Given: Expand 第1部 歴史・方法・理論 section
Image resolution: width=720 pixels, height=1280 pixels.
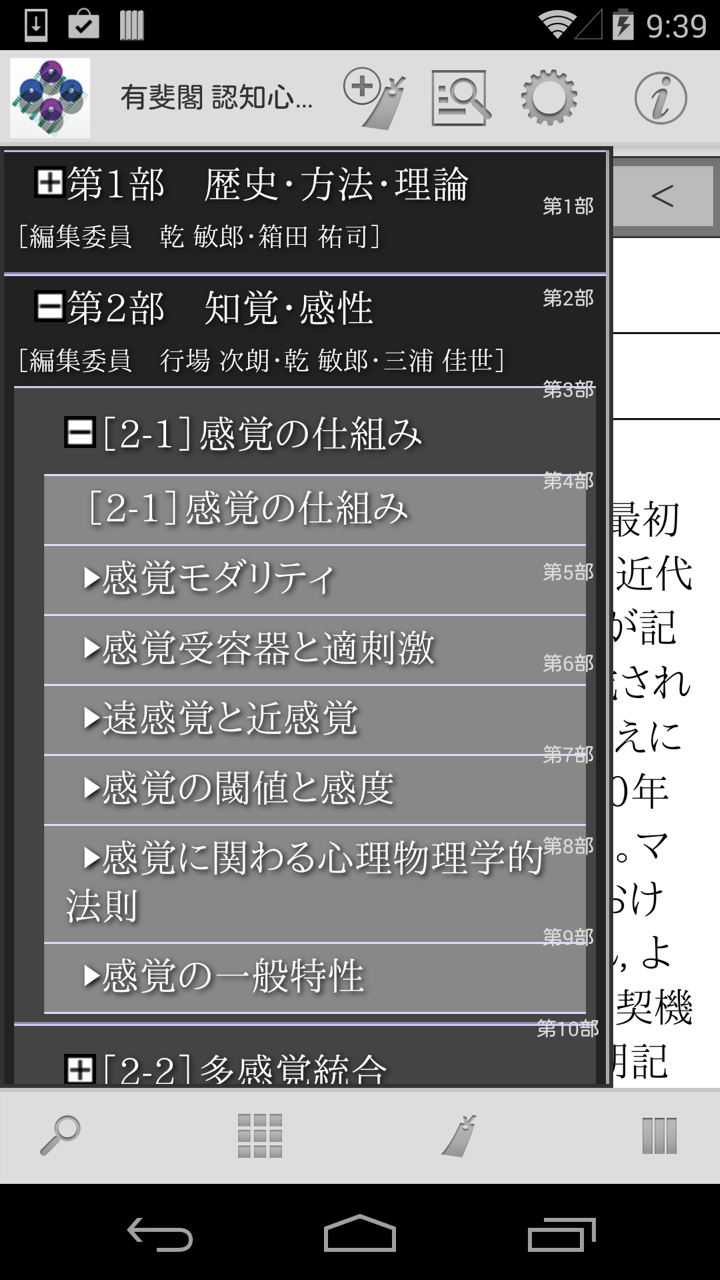Looking at the screenshot, I should (49, 183).
